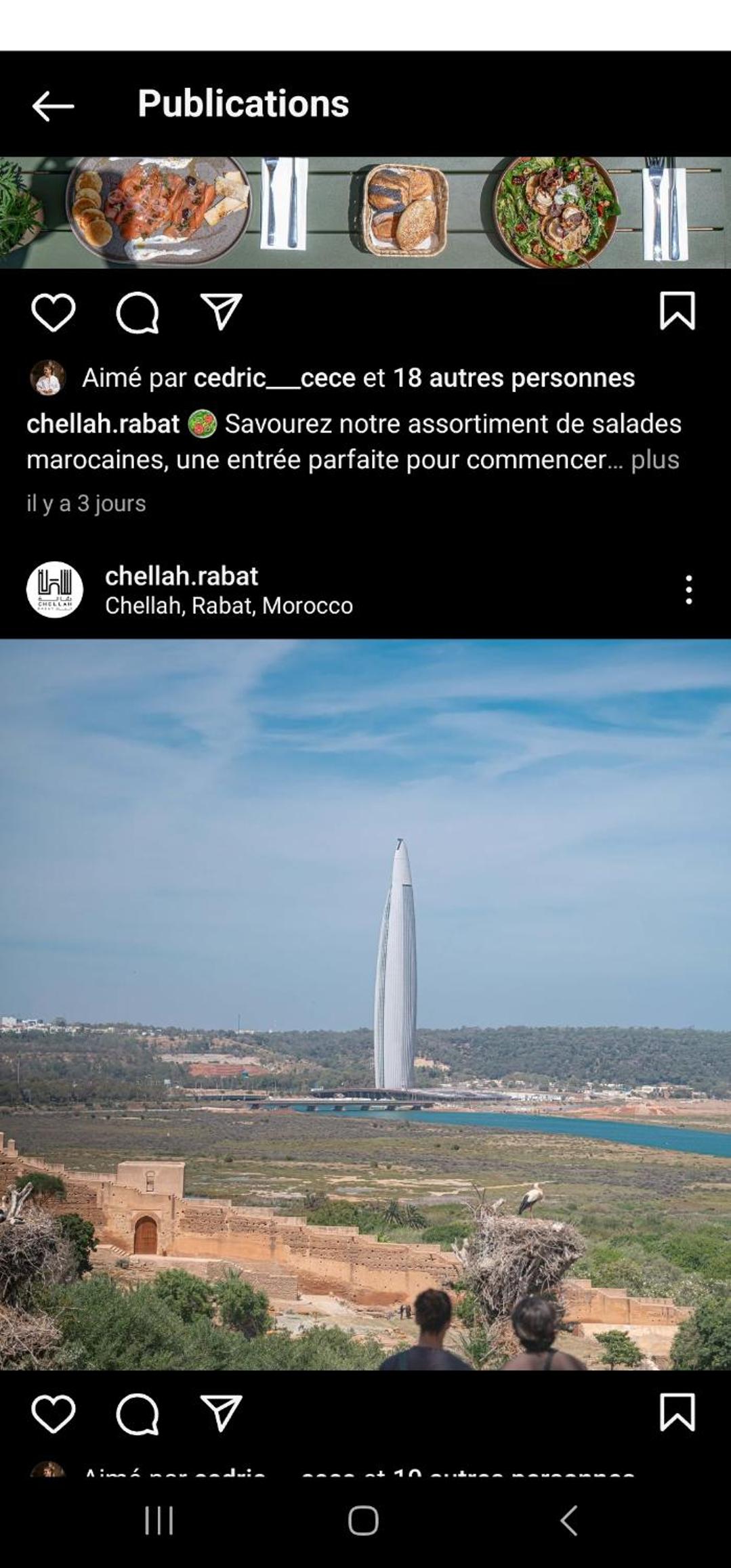Open the tower landscape photo
The image size is (731, 1568).
[365, 1005]
